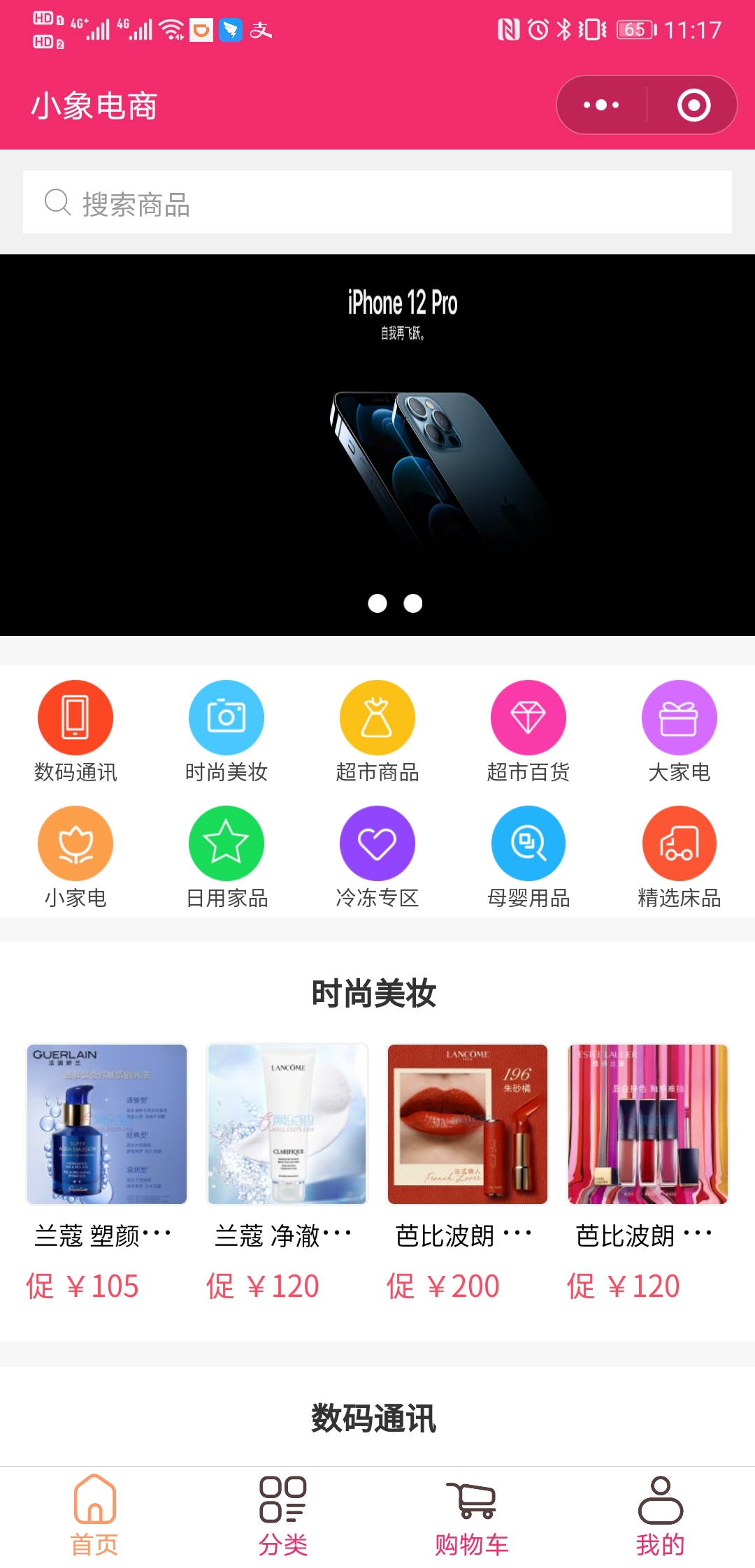Open the 日用家品 star icon
This screenshot has height=1568, width=755.
pyautogui.click(x=226, y=843)
